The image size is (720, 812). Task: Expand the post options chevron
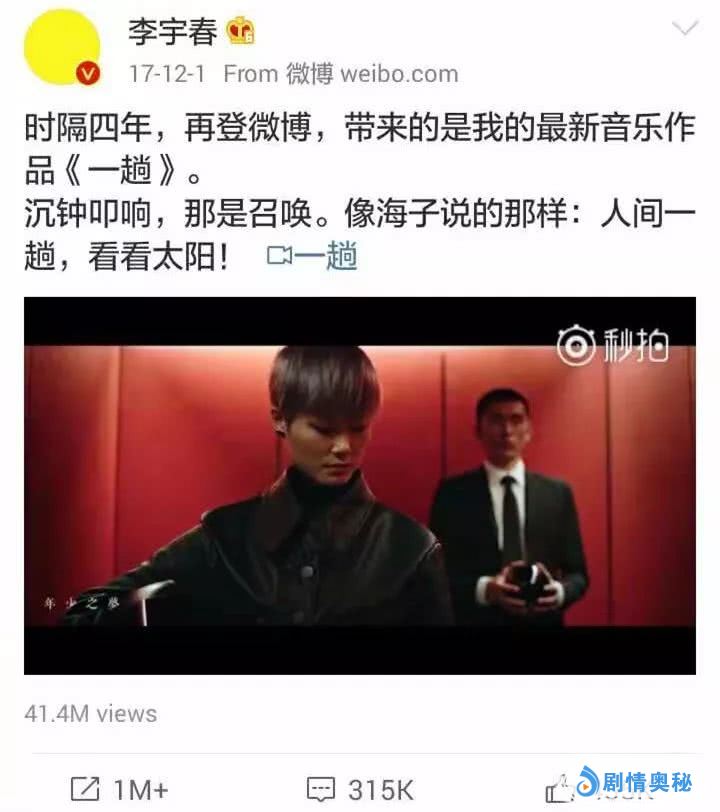(685, 29)
